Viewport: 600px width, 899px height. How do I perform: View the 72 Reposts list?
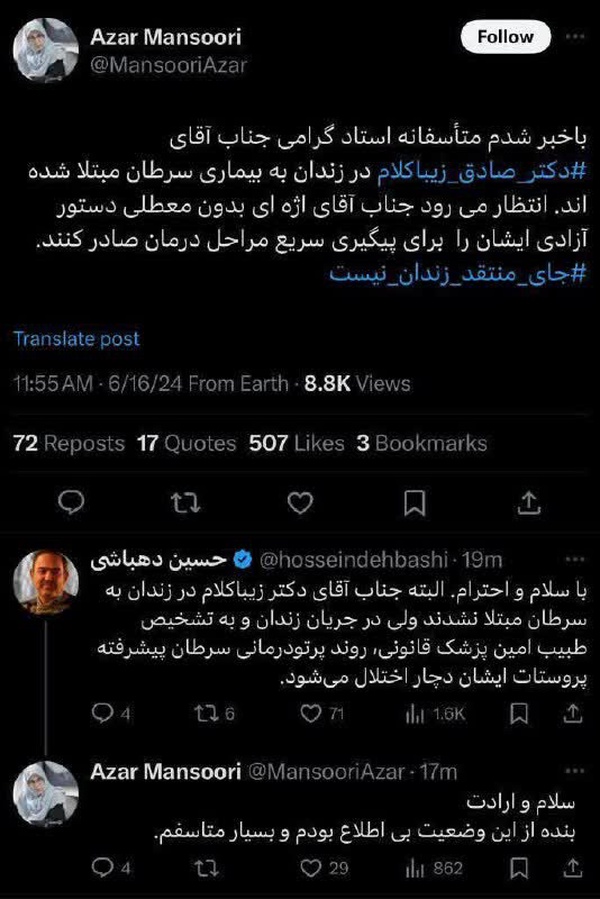69,443
